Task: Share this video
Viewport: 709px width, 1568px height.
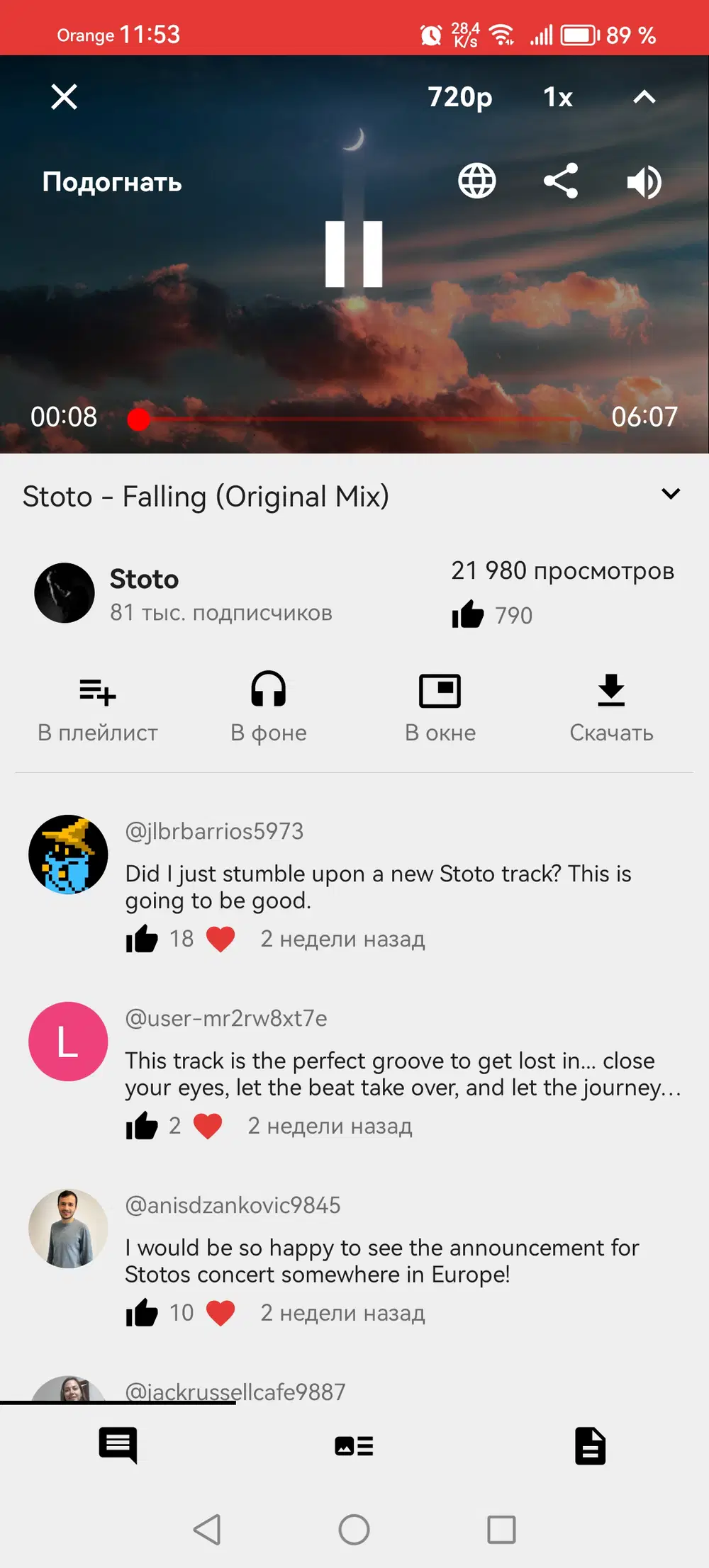Action: pyautogui.click(x=561, y=181)
